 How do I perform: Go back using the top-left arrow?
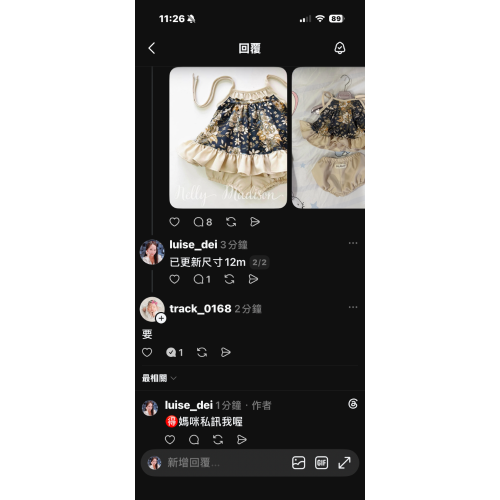152,48
